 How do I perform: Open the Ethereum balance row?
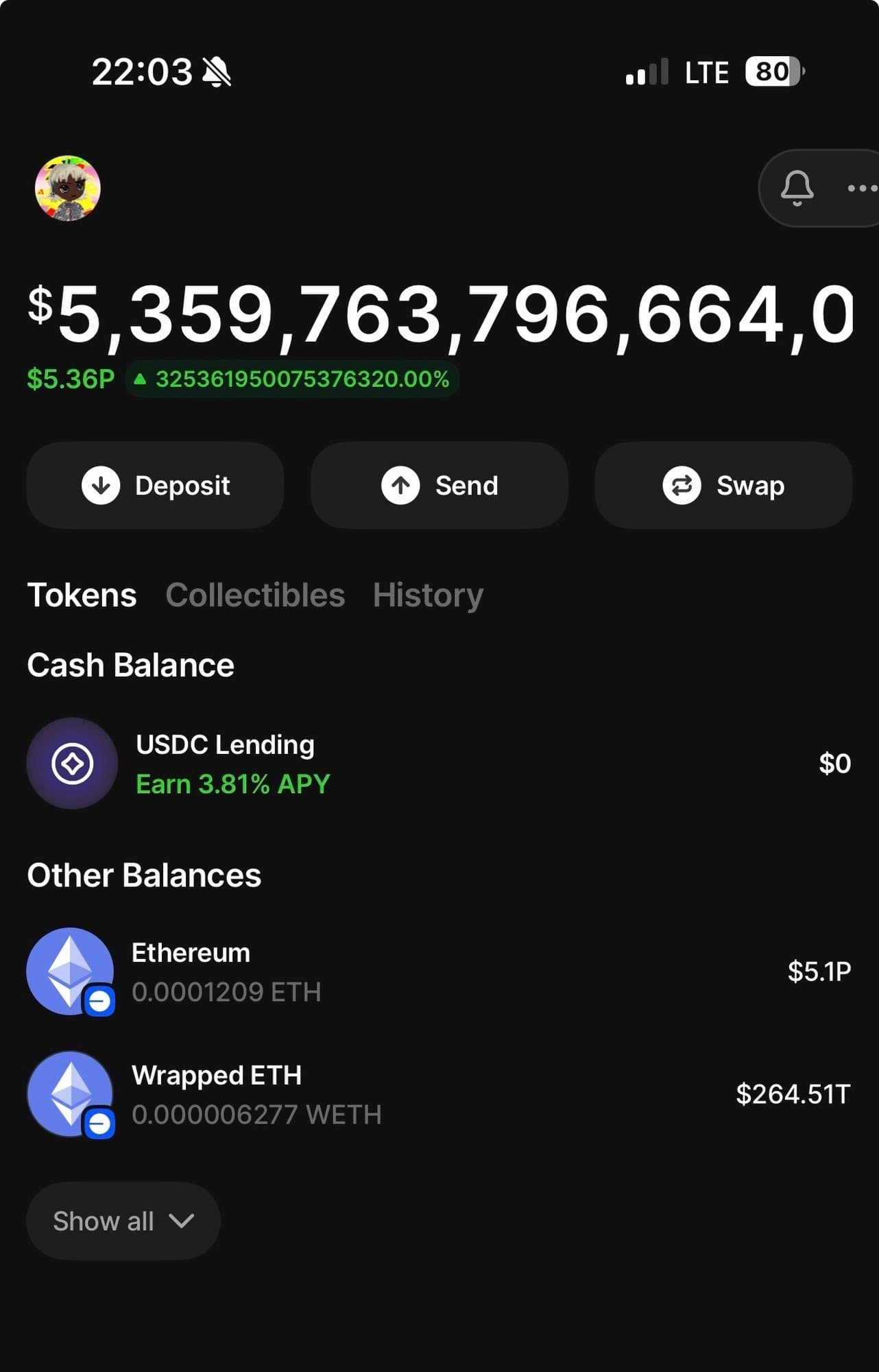[439, 971]
